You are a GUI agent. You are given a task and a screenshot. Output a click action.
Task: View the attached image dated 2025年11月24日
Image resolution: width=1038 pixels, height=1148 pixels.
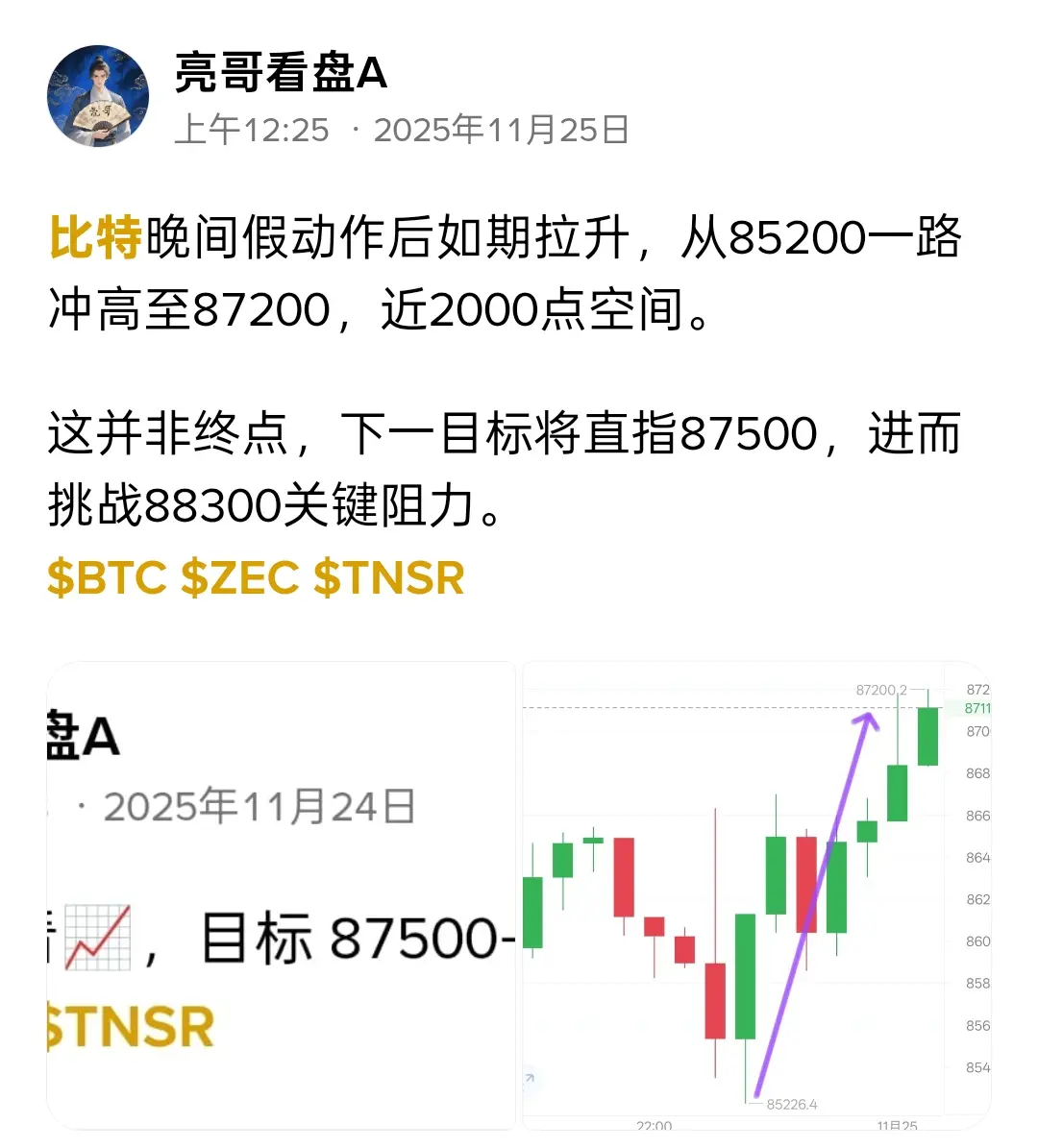coord(281,895)
